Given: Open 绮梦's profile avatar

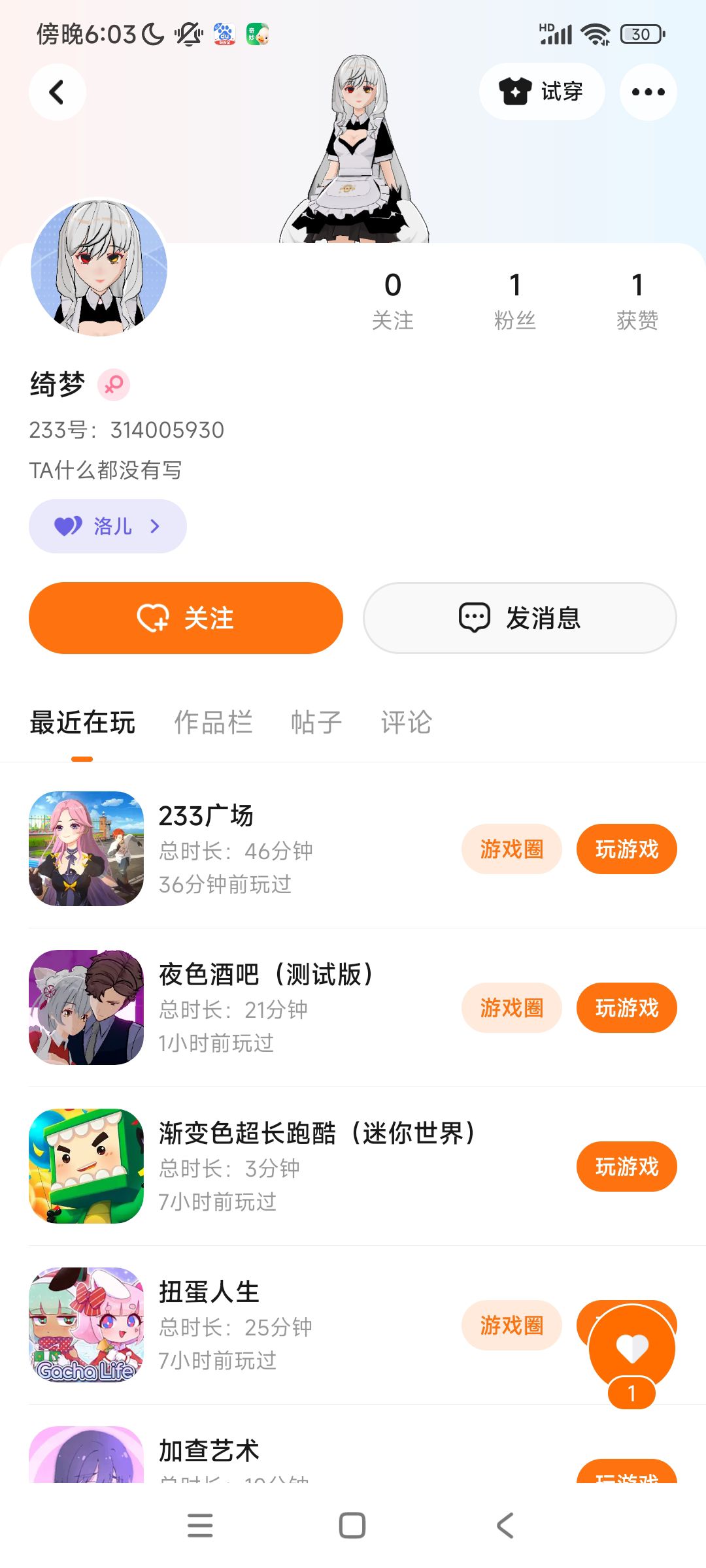Looking at the screenshot, I should click(99, 268).
